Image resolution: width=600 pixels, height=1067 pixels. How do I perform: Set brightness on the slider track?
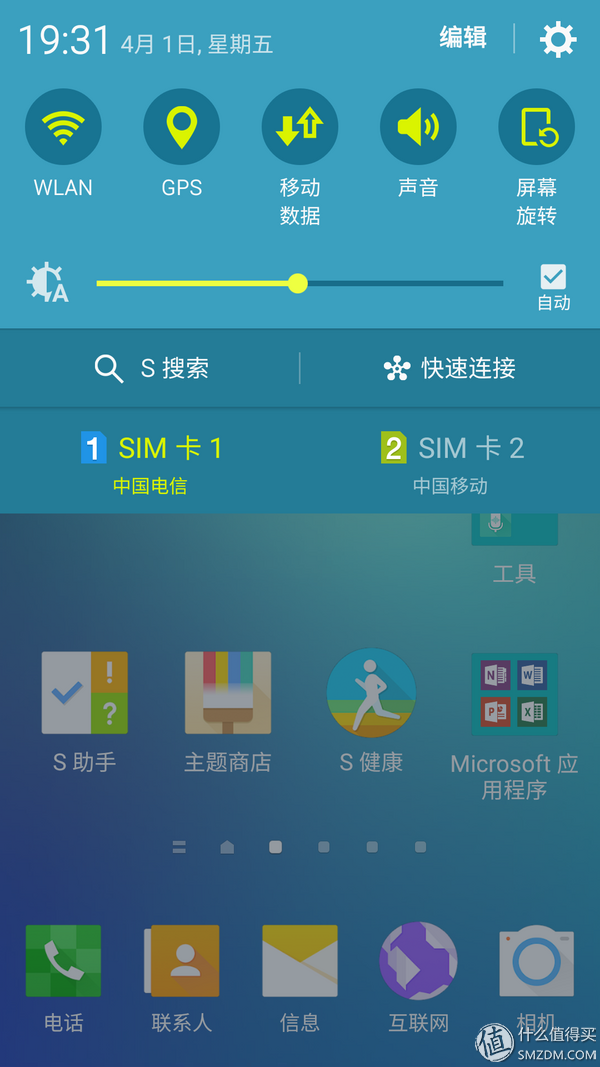point(400,283)
